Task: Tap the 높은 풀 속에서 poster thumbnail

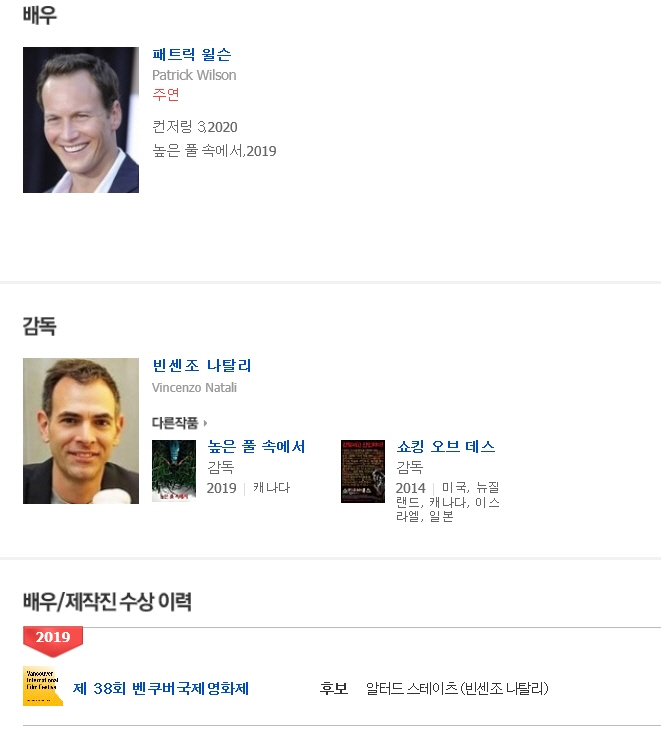Action: [174, 470]
